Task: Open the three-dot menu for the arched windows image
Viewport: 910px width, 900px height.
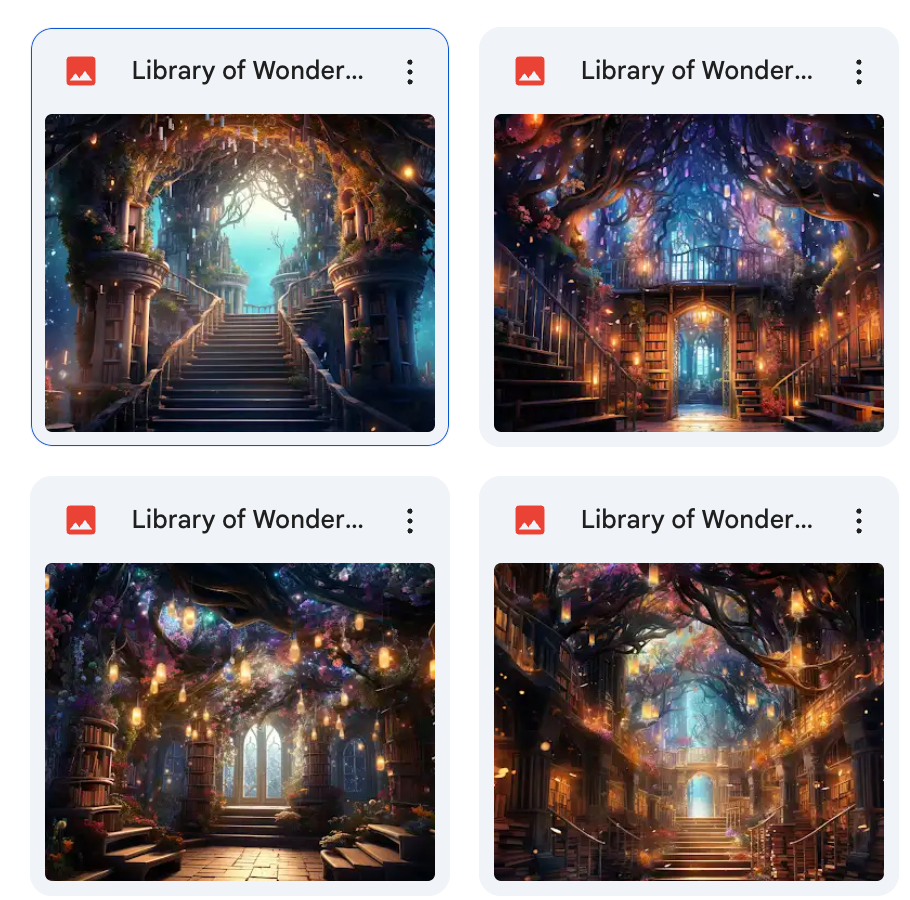Action: [x=409, y=521]
